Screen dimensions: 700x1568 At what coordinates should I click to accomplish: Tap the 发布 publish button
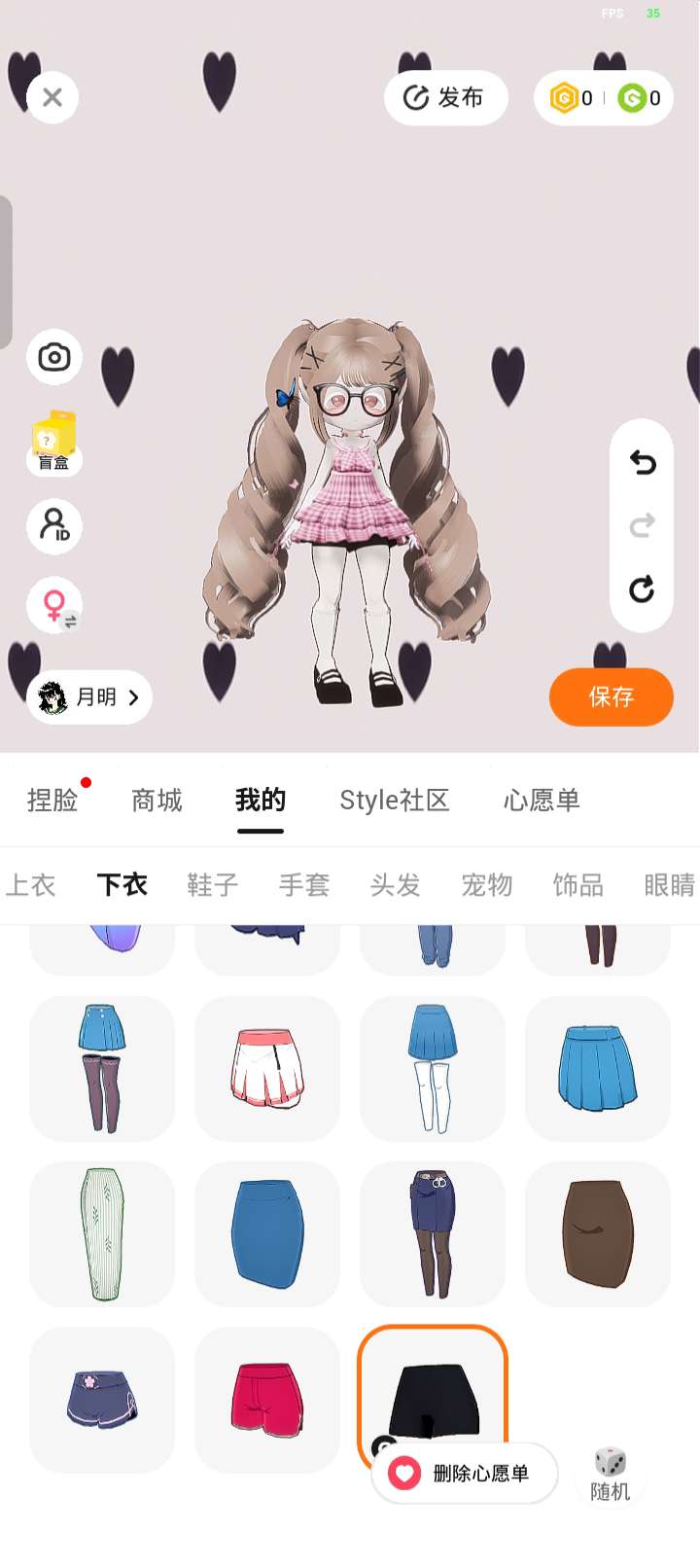point(445,97)
